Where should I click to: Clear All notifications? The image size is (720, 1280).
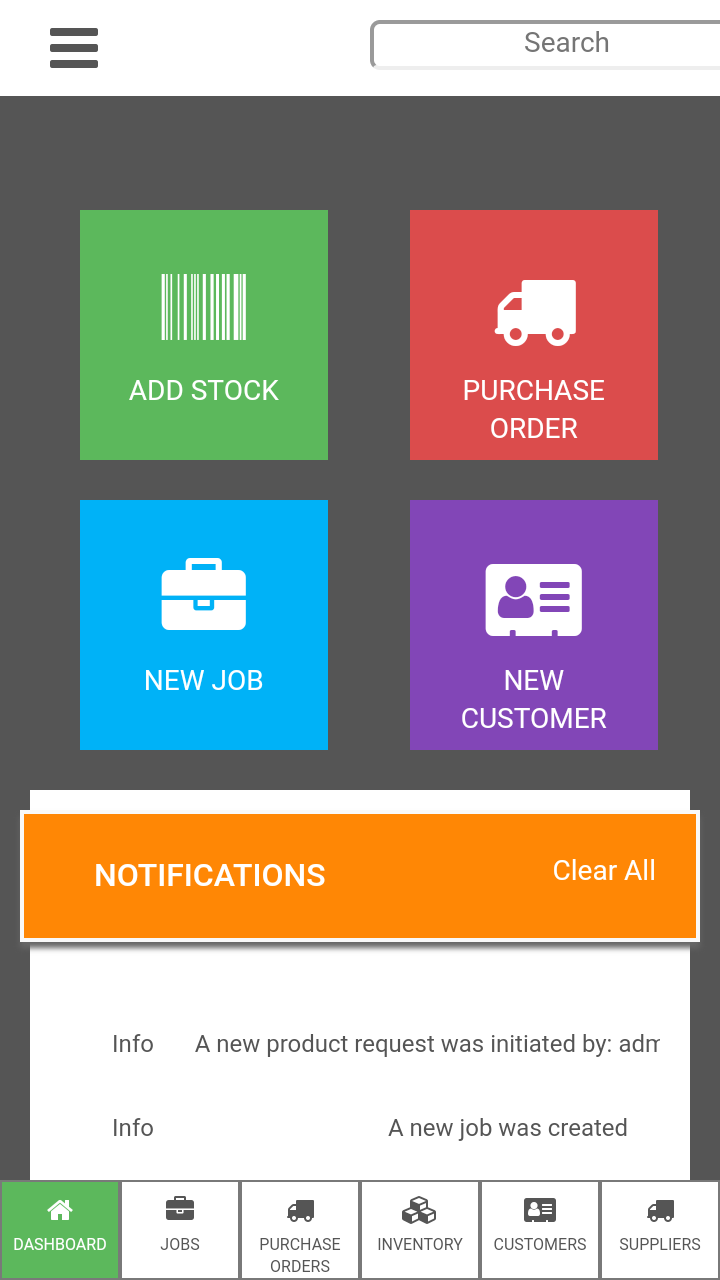604,871
